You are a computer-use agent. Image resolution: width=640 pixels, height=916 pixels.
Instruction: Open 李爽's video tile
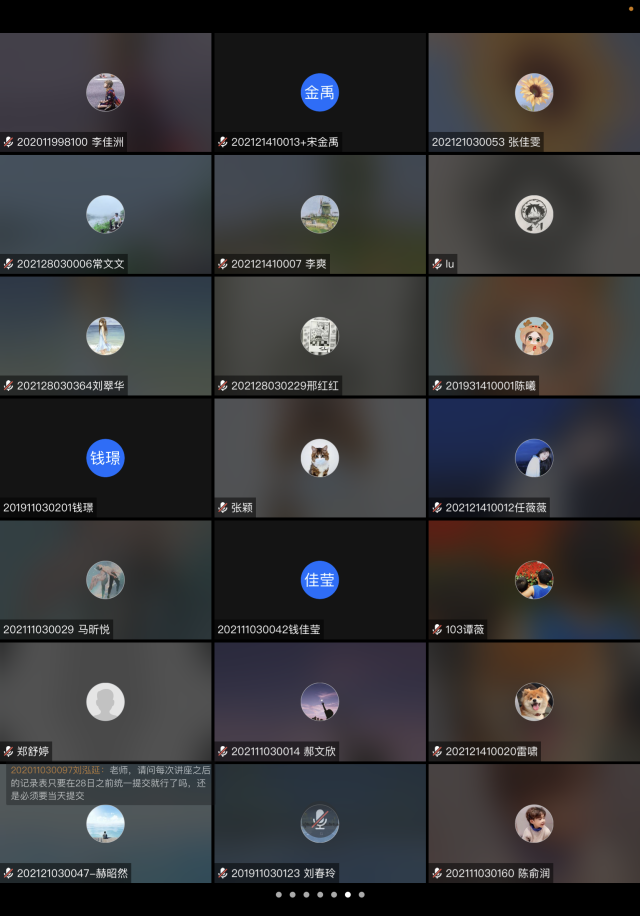[320, 214]
